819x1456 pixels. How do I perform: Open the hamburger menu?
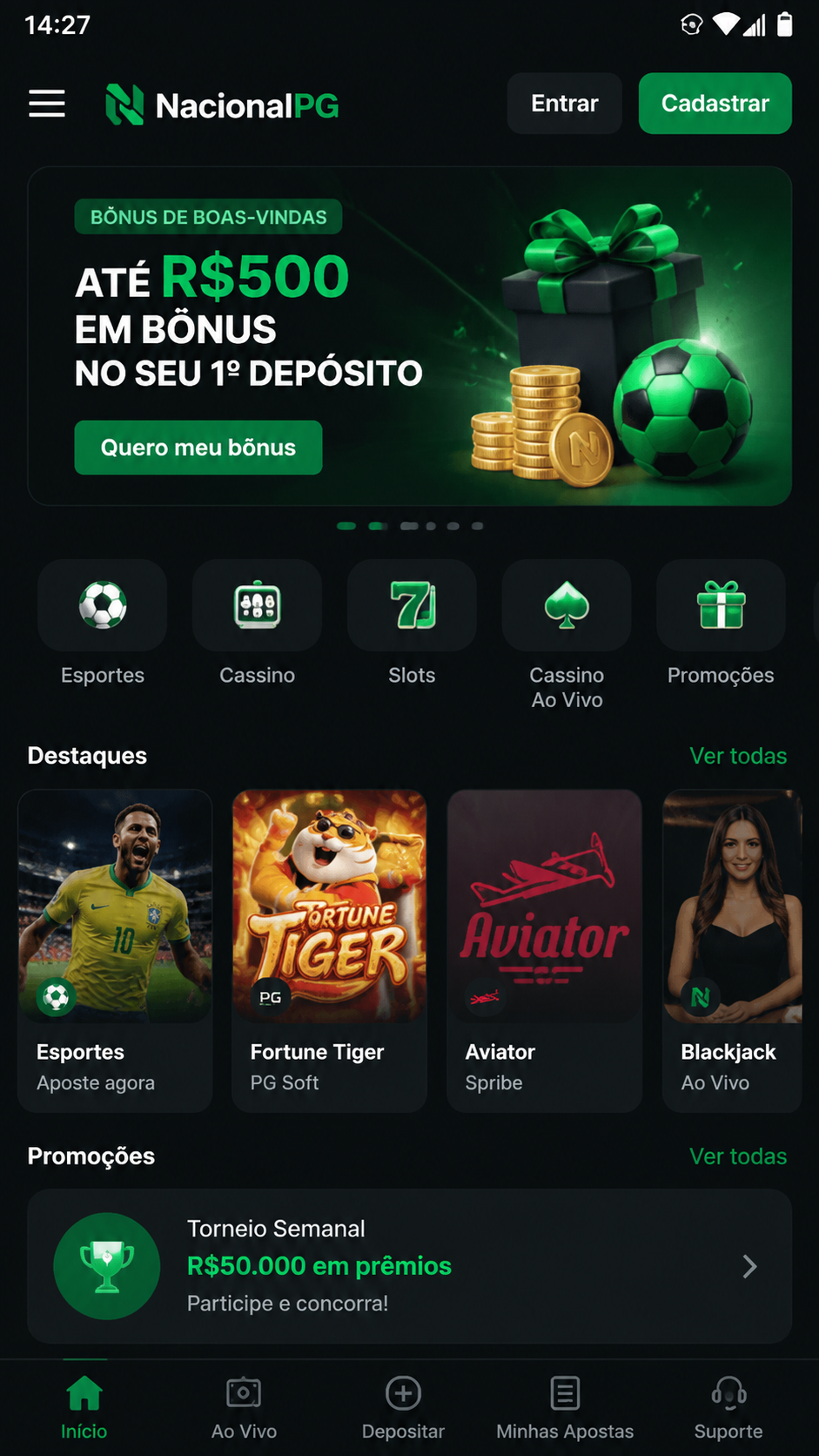pyautogui.click(x=47, y=104)
